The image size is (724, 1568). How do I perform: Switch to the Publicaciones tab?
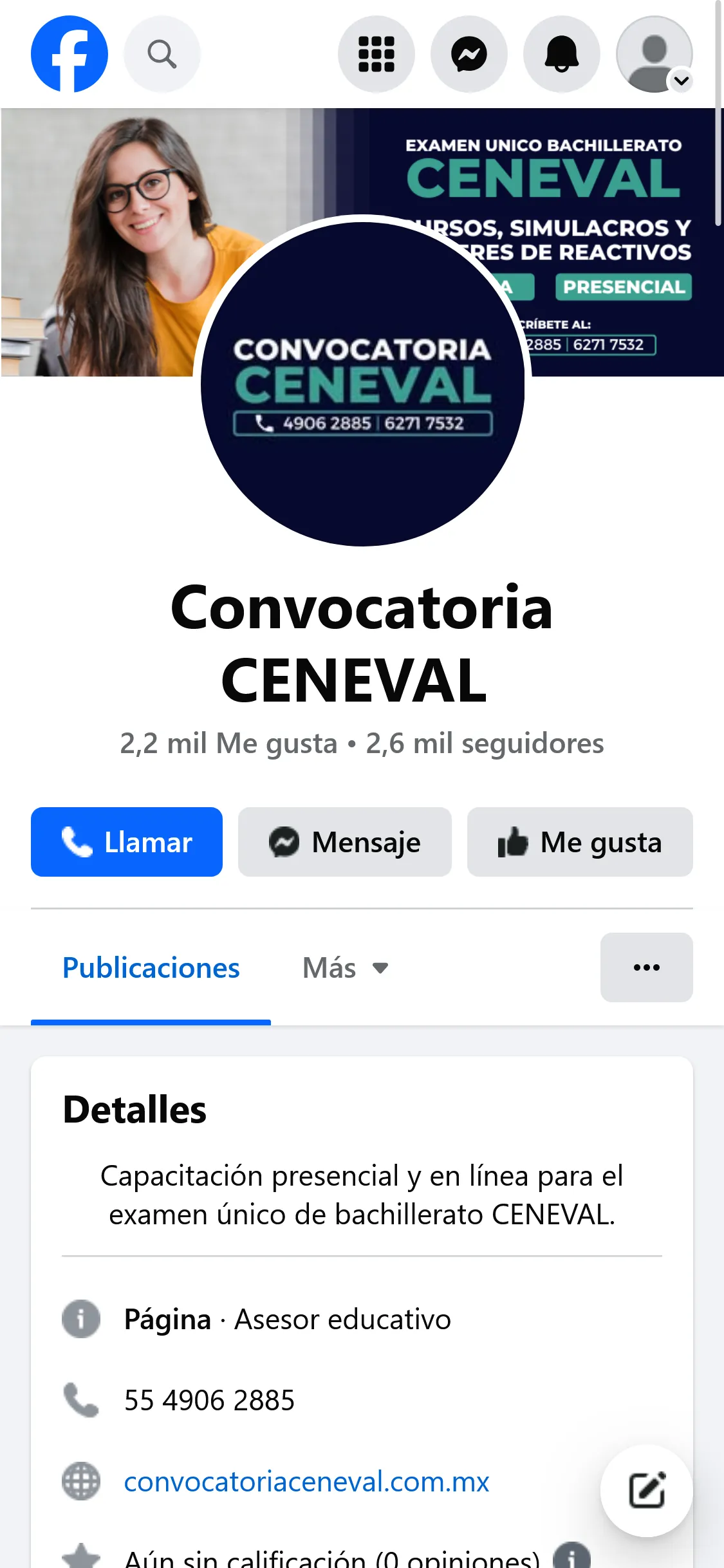click(x=151, y=968)
